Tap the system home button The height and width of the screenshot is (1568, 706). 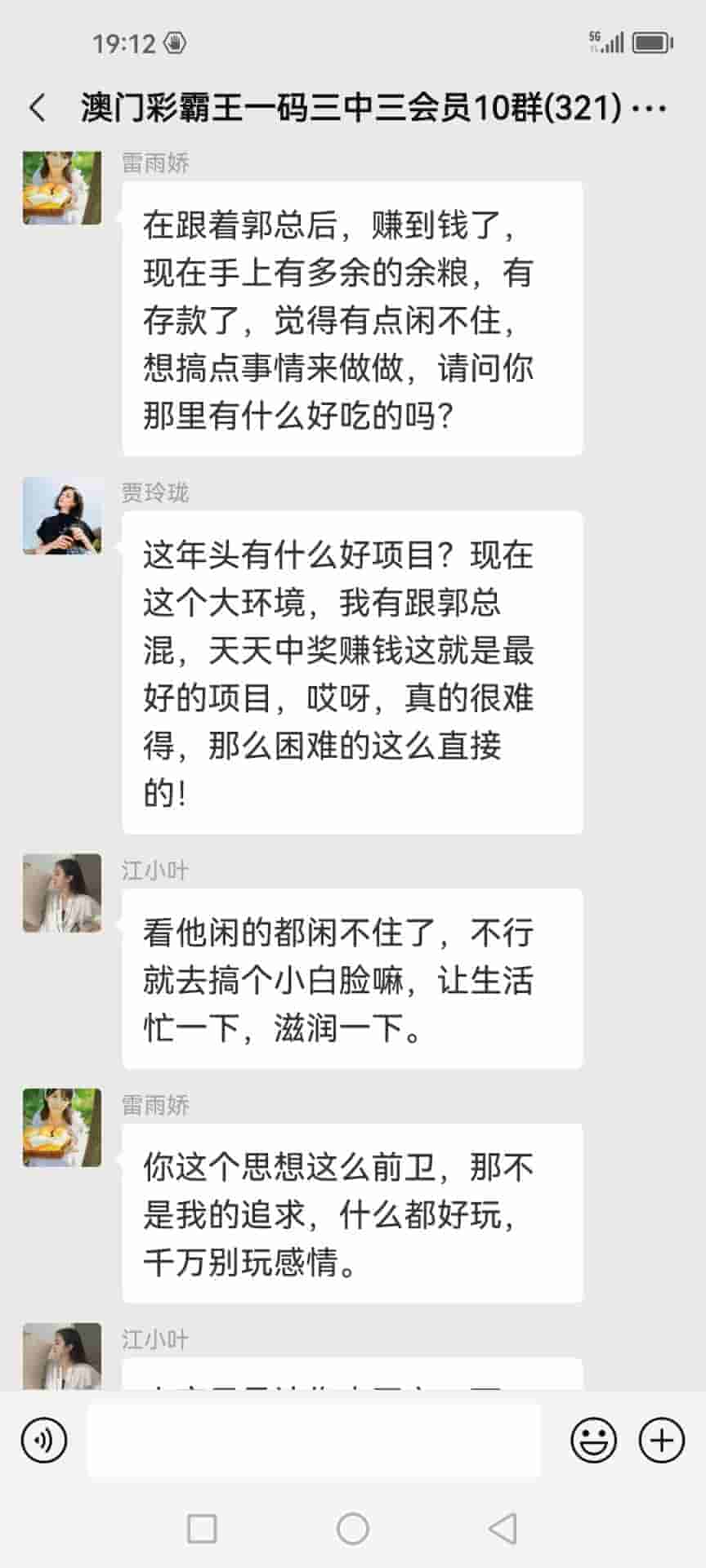click(353, 1528)
